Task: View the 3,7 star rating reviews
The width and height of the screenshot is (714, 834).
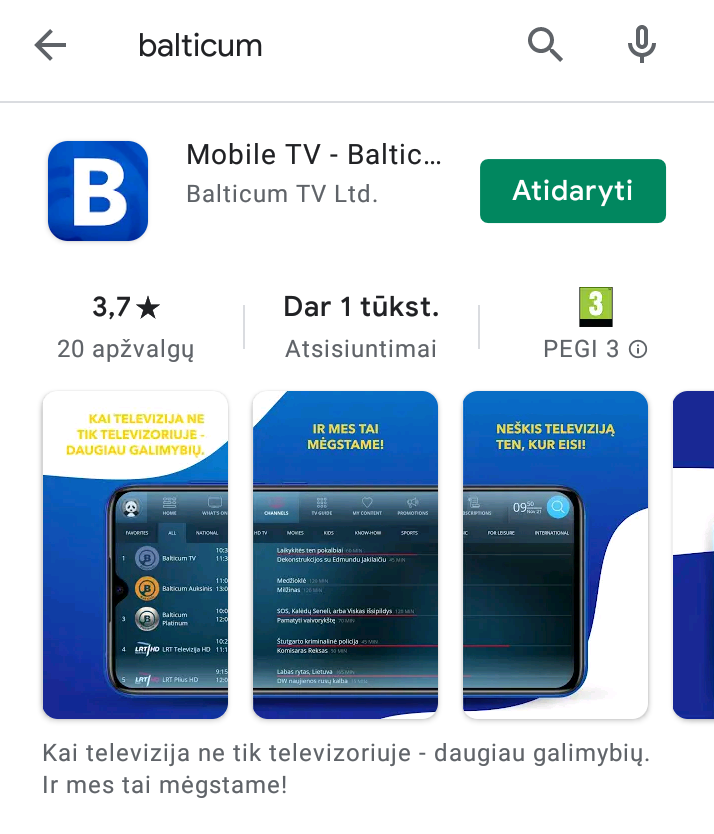Action: tap(125, 324)
